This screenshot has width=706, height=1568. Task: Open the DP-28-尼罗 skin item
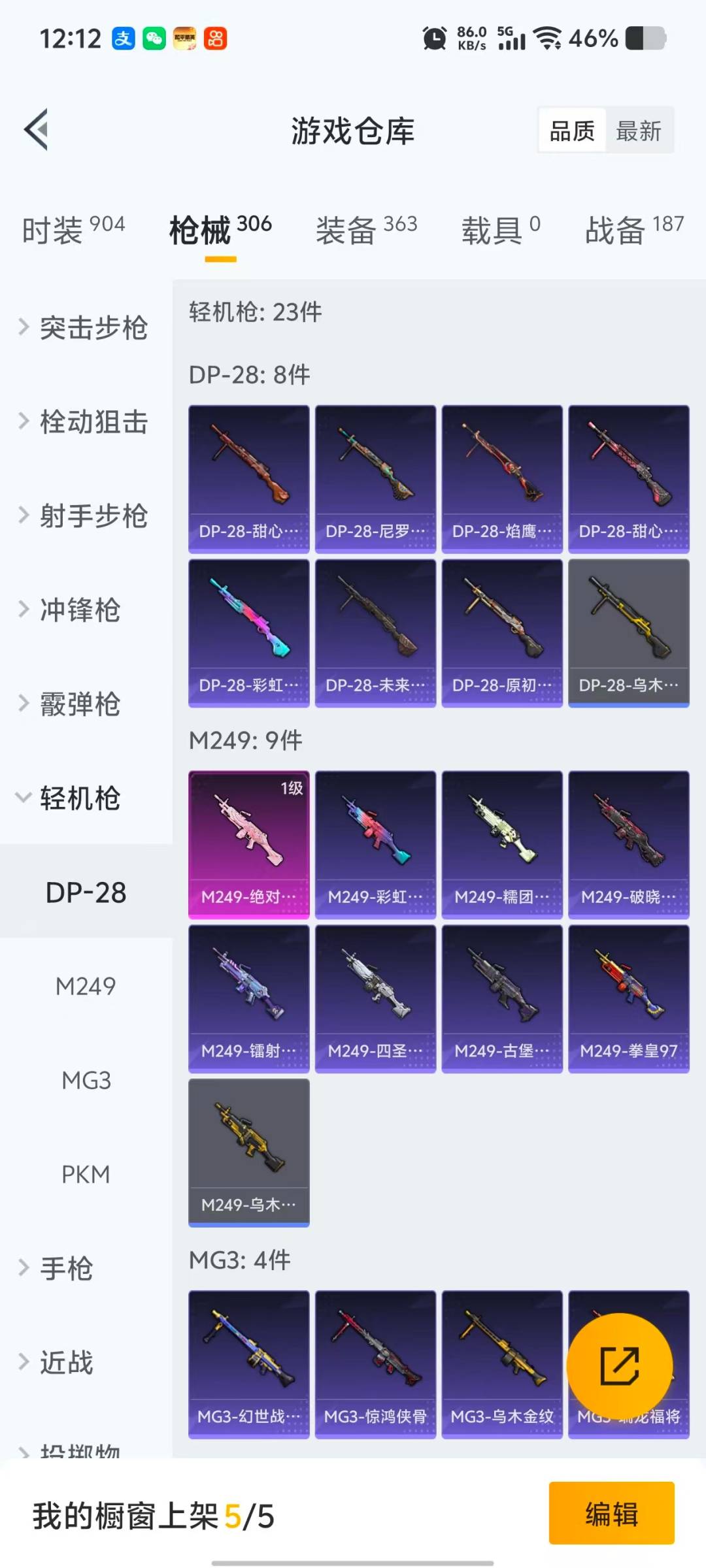[x=375, y=479]
